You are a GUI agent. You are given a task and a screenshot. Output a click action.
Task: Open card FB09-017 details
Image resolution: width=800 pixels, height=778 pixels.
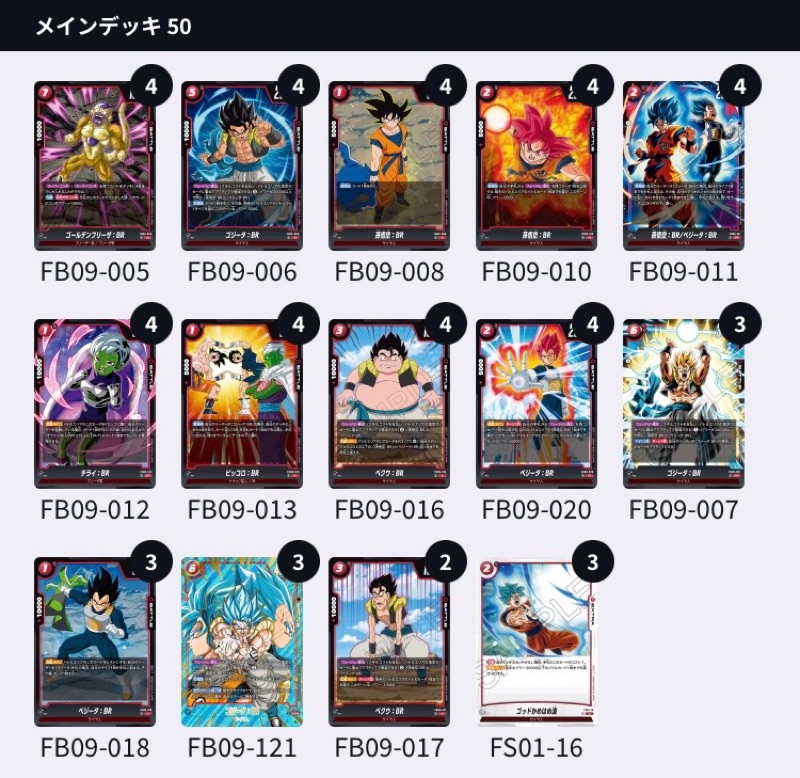[x=388, y=641]
